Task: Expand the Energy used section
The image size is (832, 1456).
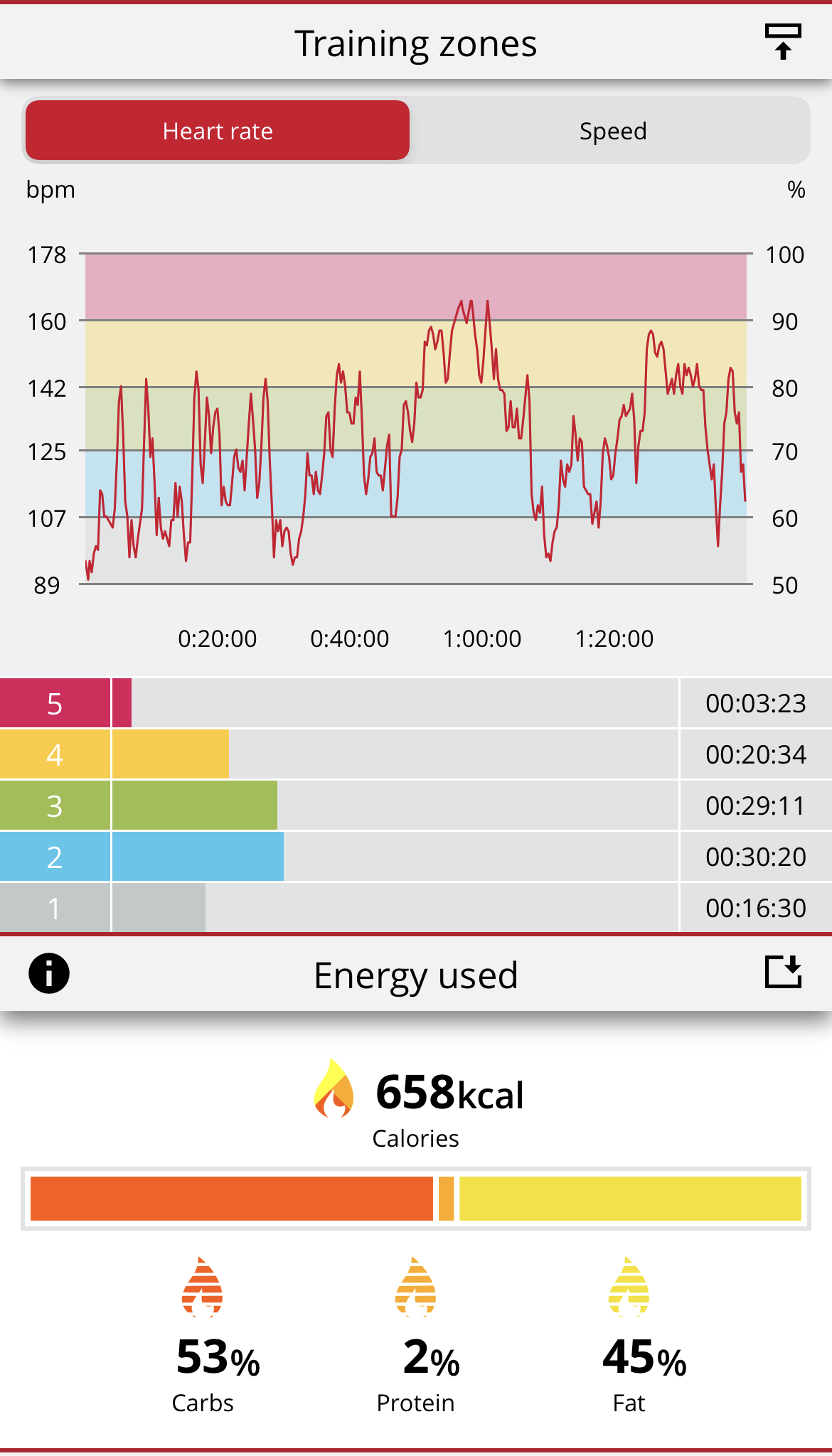Action: tap(783, 972)
